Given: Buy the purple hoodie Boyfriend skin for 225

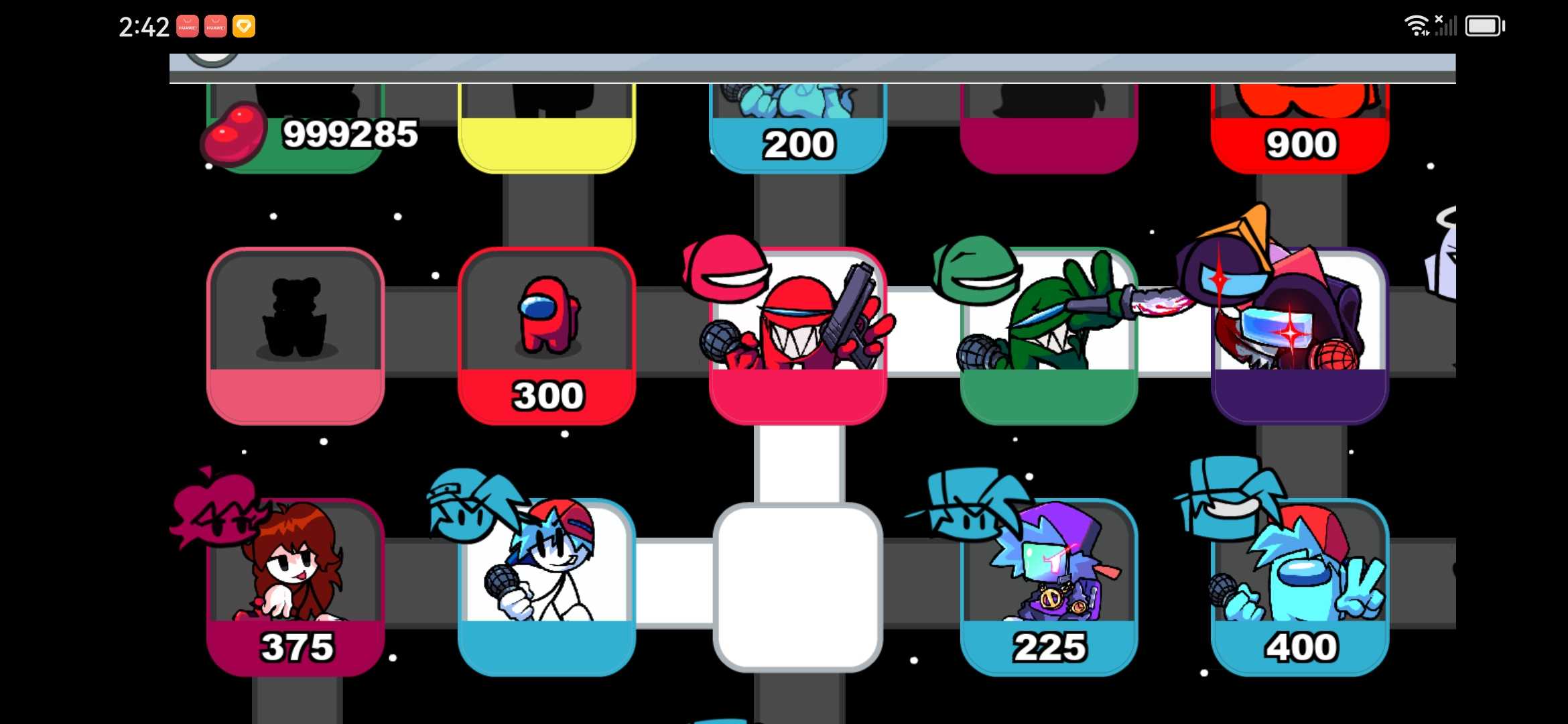Looking at the screenshot, I should click(1049, 587).
